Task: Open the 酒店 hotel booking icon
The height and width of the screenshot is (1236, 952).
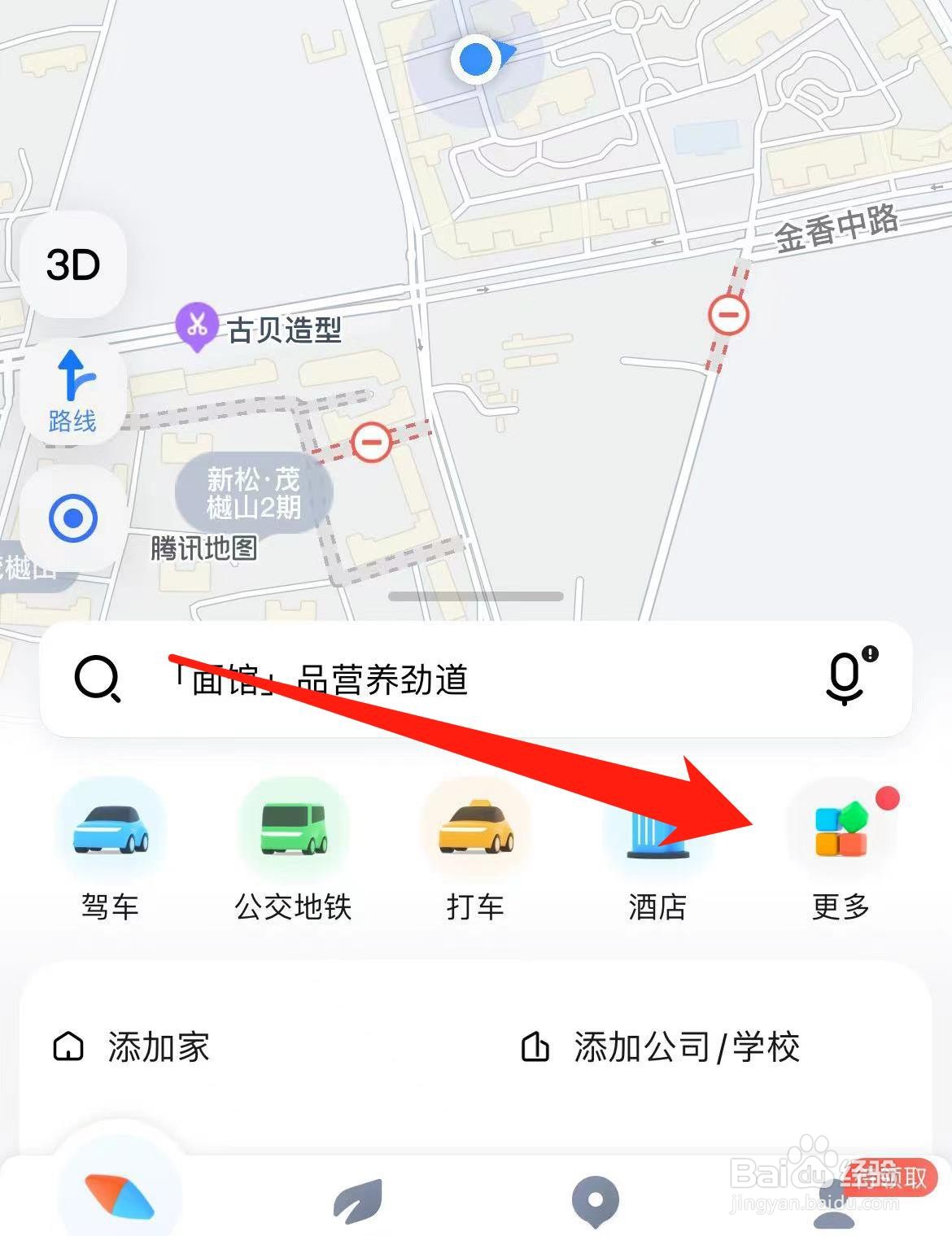Action: pos(657,830)
